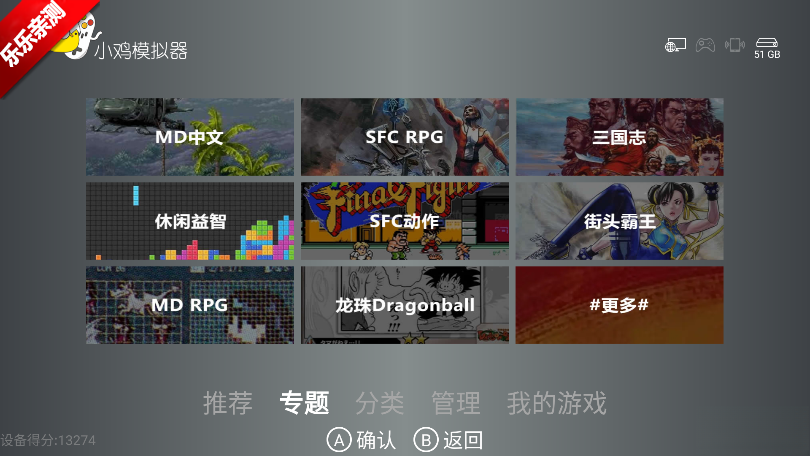Tap the A 确认 confirm button
Screen dimensions: 810x456
coord(363,440)
